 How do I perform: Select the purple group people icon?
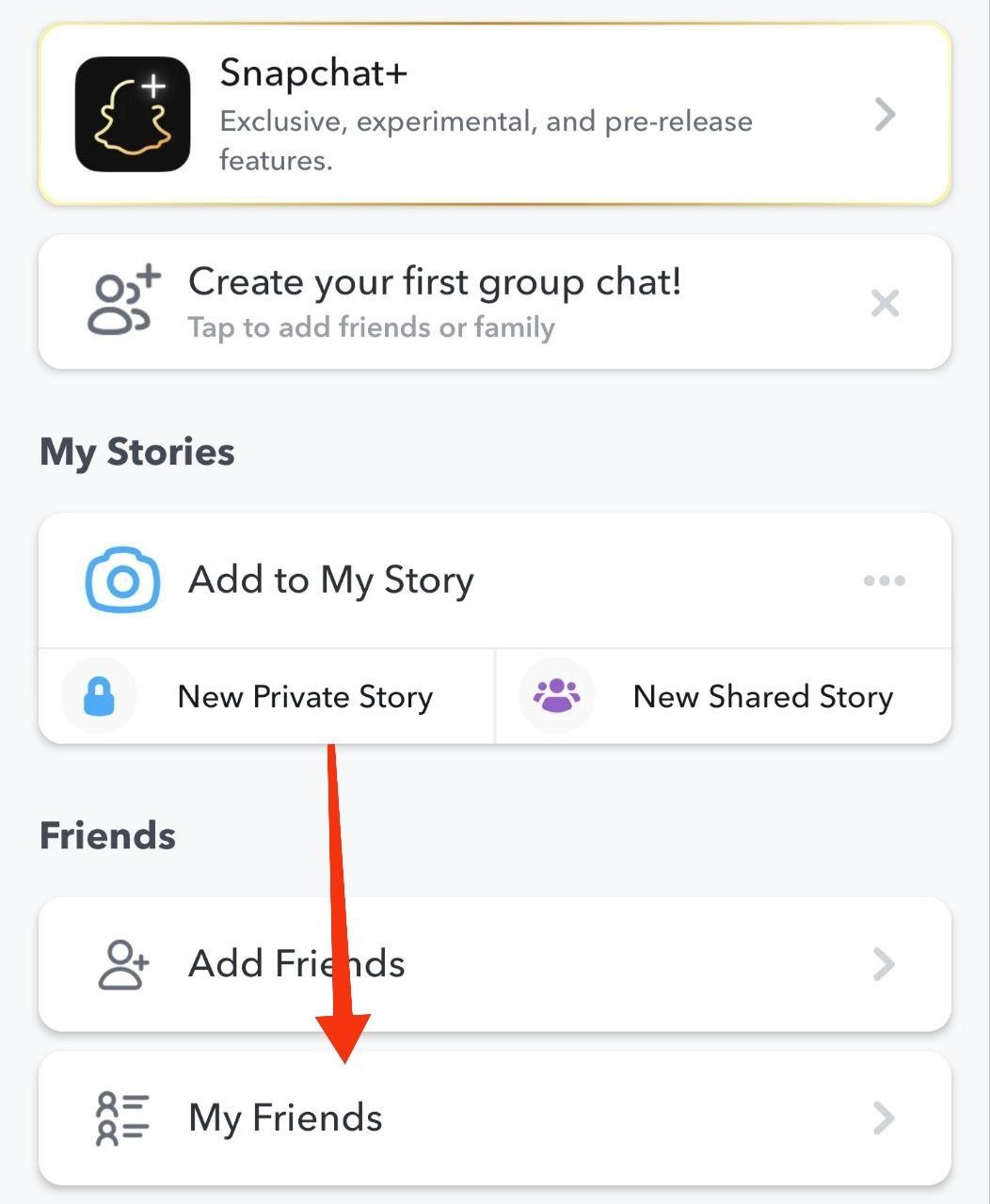[x=554, y=696]
